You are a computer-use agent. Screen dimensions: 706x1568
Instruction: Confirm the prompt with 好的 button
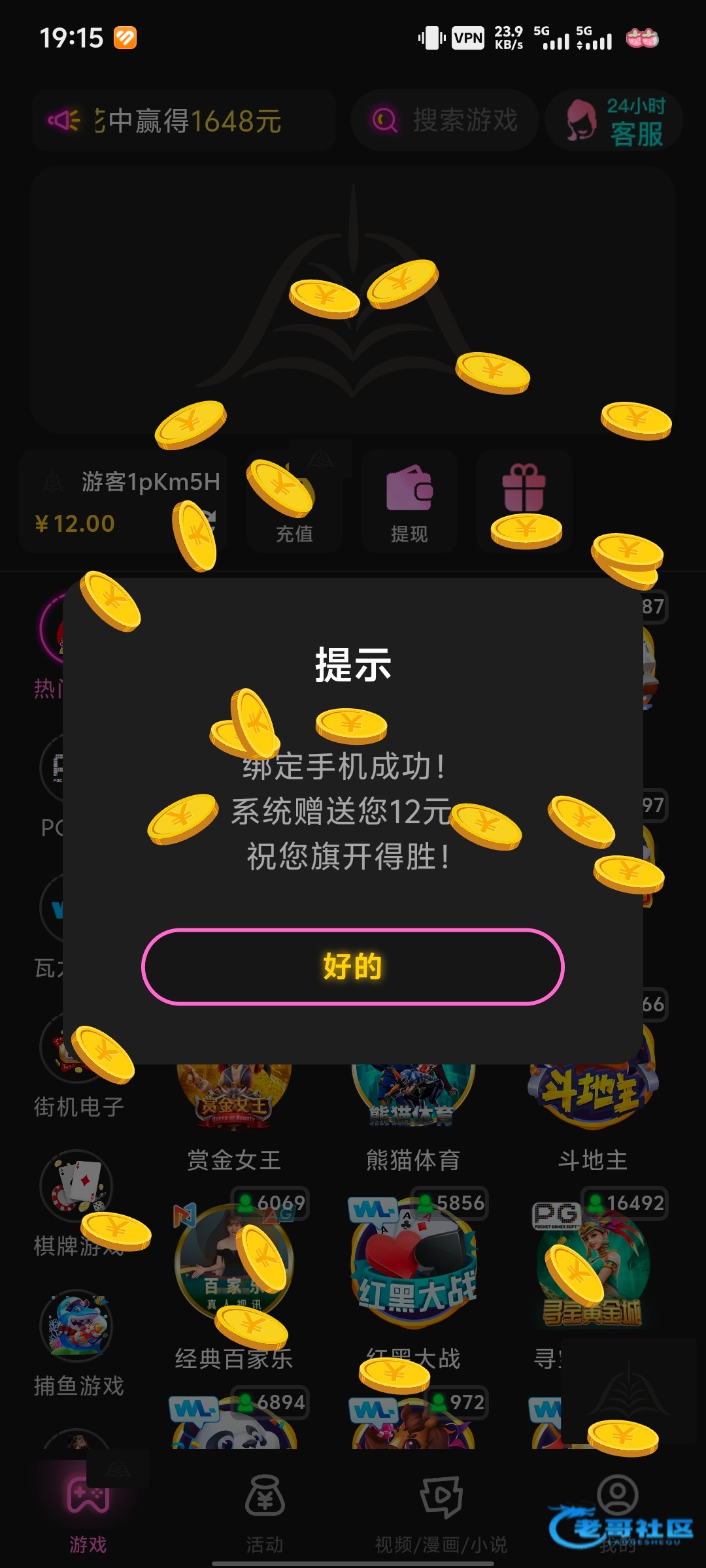pyautogui.click(x=352, y=966)
